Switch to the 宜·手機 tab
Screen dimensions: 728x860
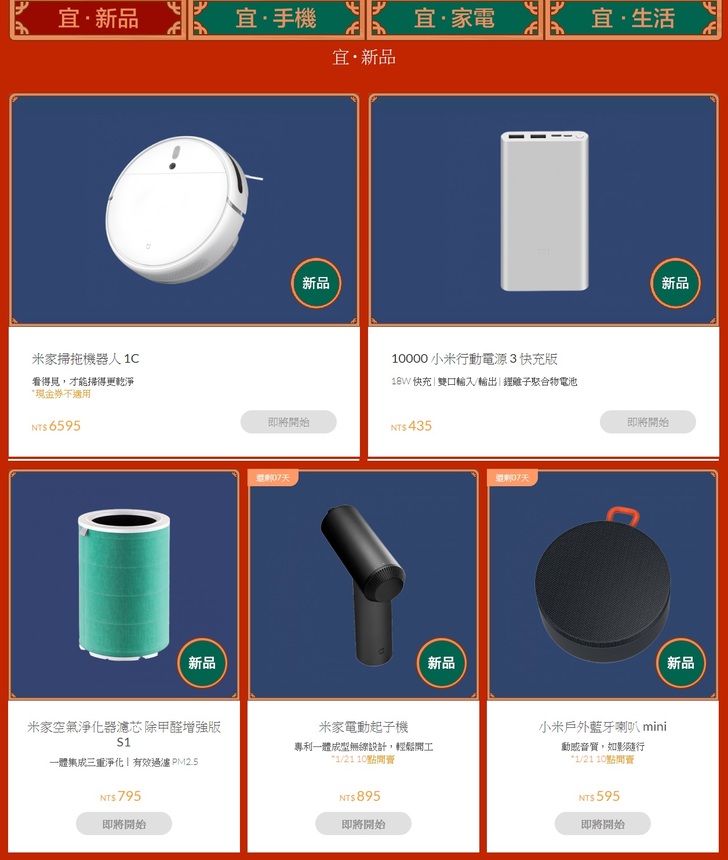tap(275, 18)
